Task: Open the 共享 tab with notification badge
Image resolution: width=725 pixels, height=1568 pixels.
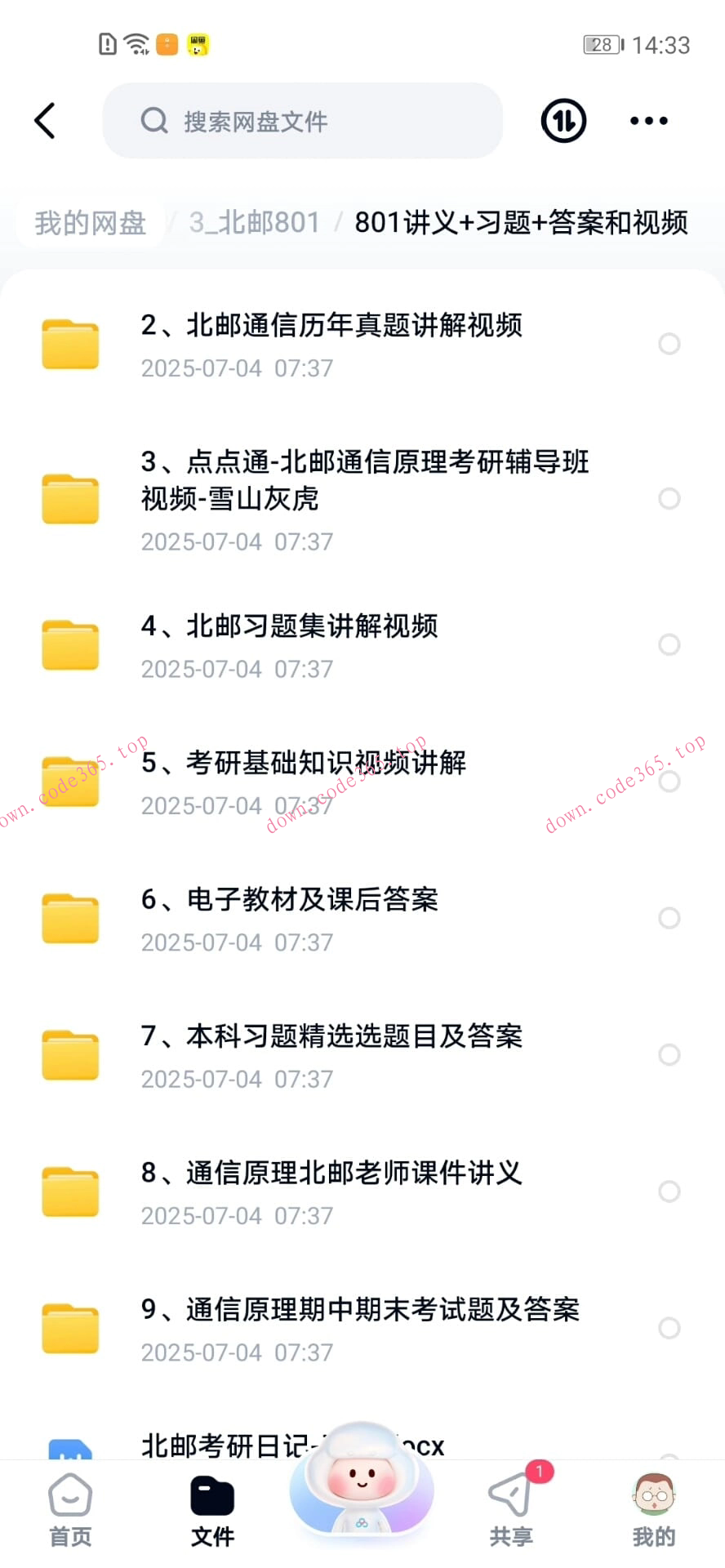Action: click(510, 1510)
